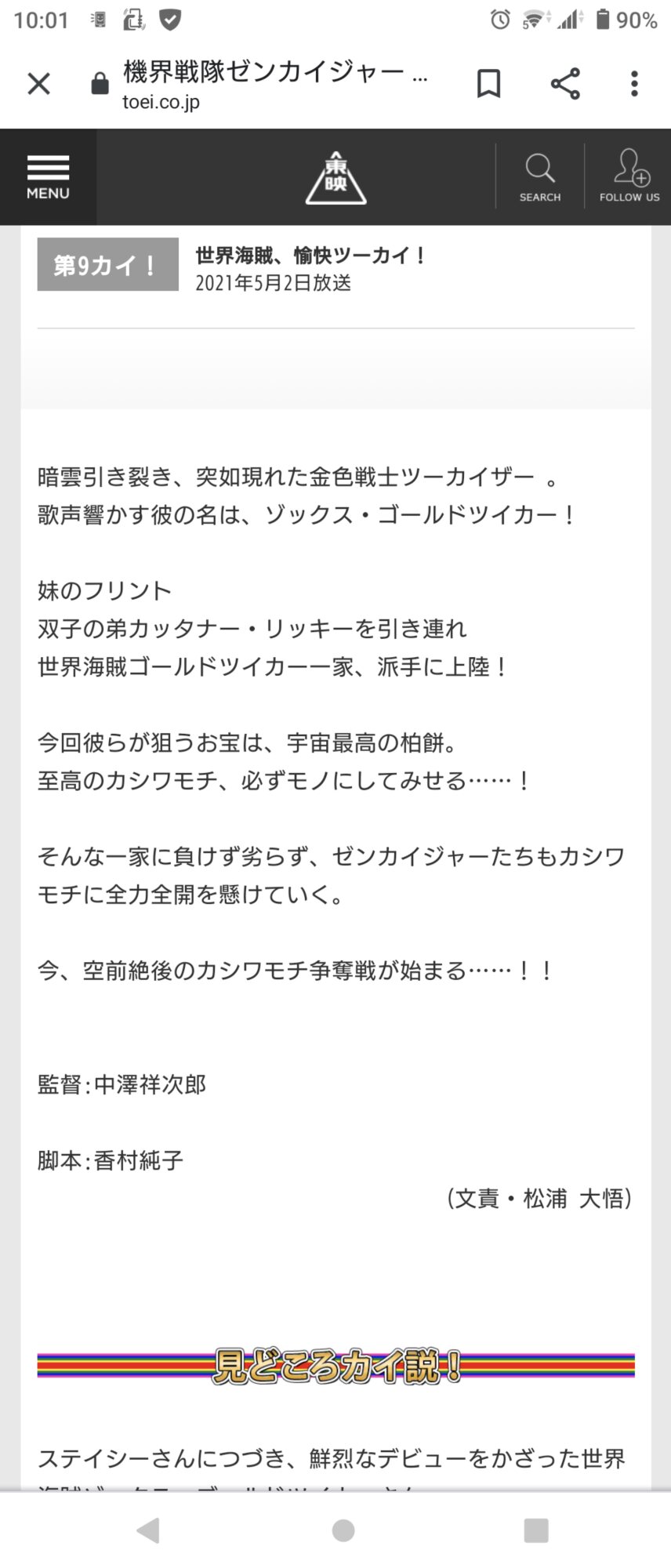
Task: Open the browser overflow menu
Action: (634, 84)
